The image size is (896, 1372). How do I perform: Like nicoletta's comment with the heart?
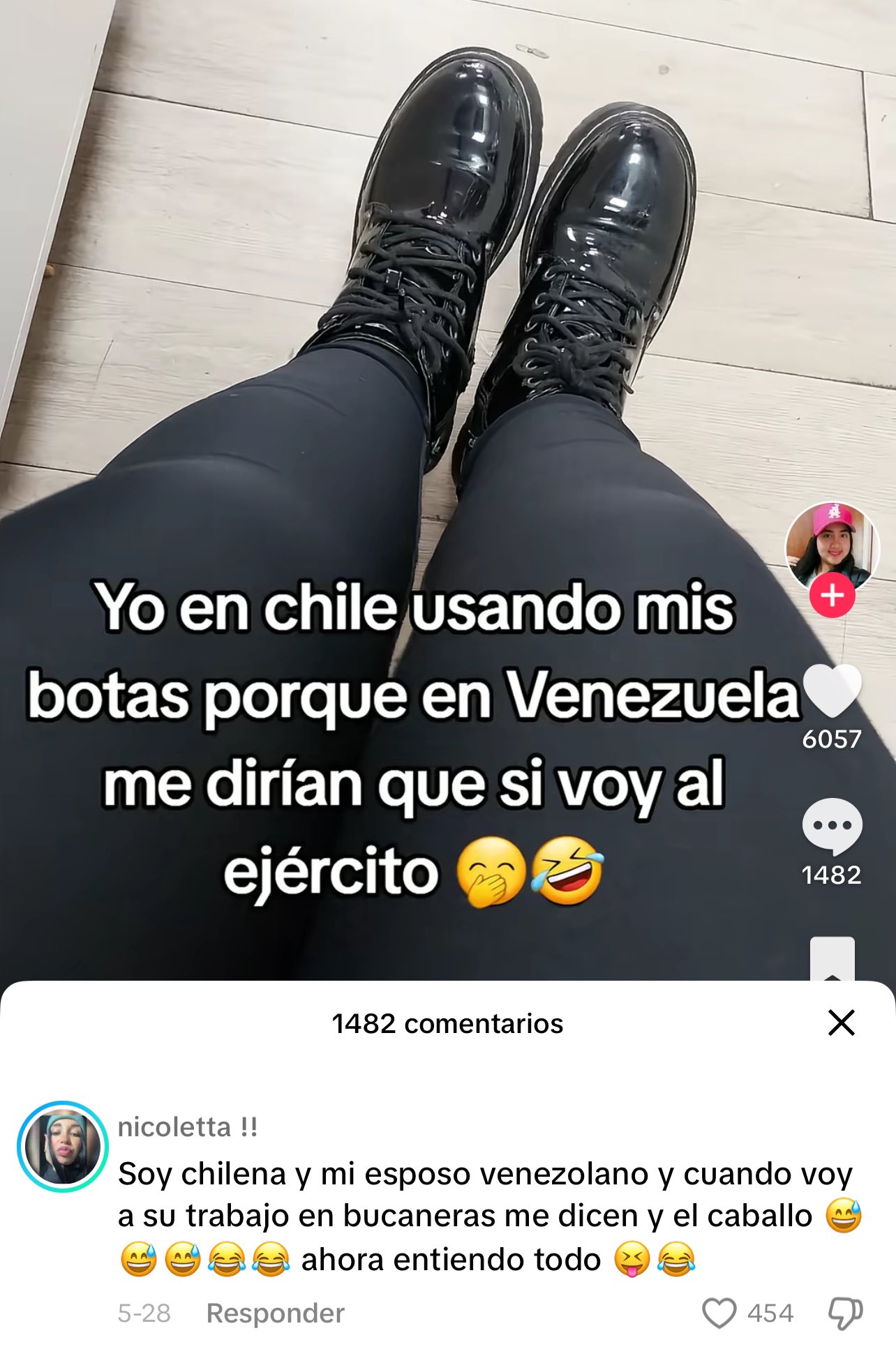click(x=719, y=1313)
